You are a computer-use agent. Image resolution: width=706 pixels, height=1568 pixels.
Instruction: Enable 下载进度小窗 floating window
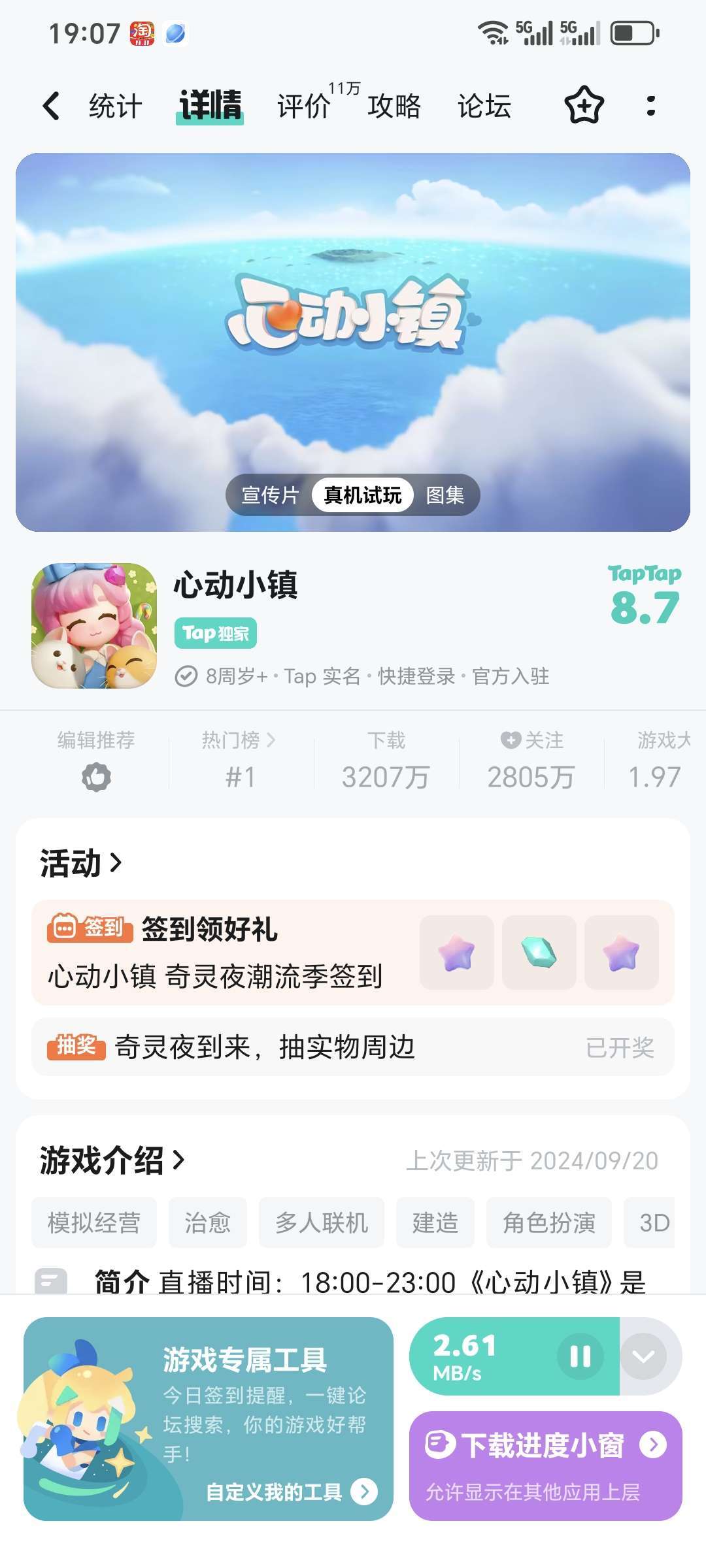(x=545, y=1465)
